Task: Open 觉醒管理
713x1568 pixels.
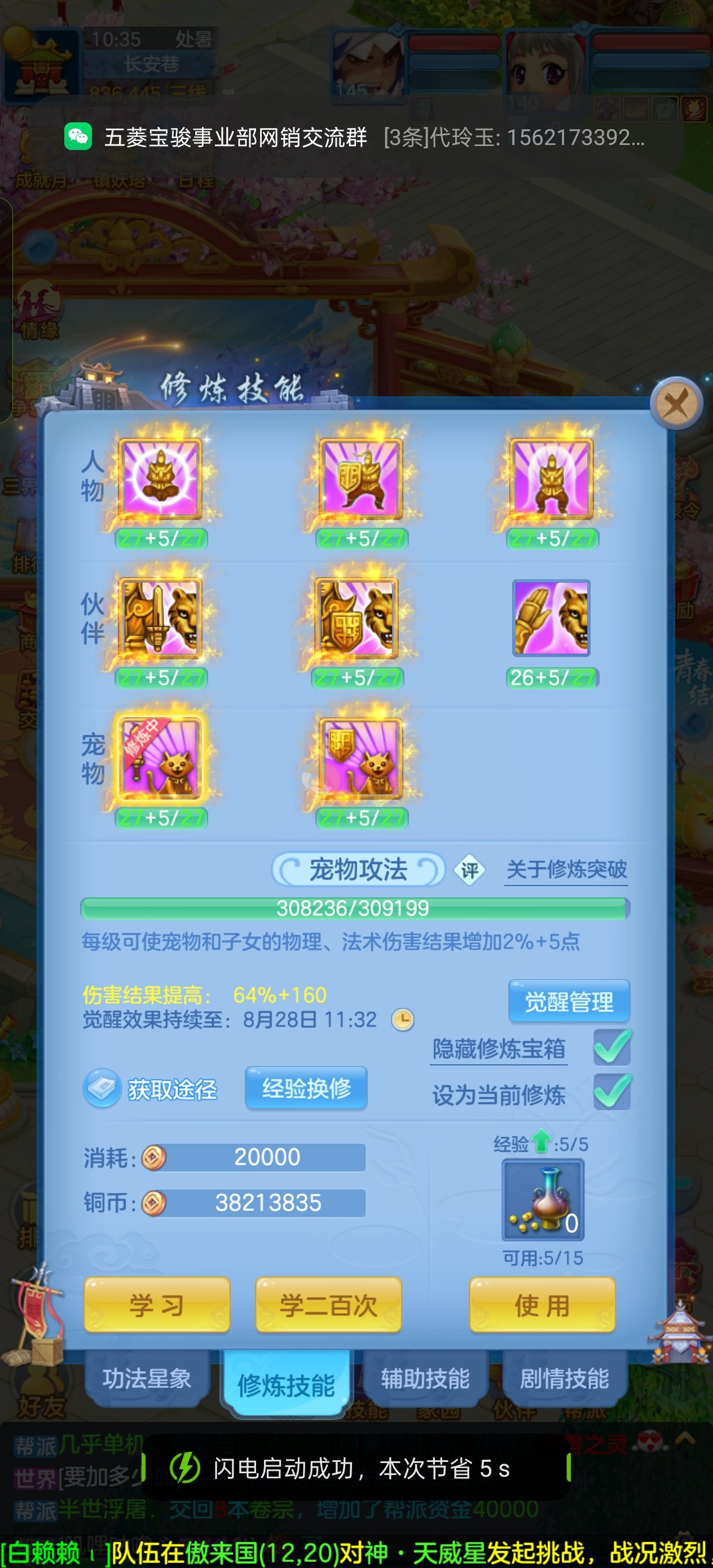Action: click(x=569, y=1001)
